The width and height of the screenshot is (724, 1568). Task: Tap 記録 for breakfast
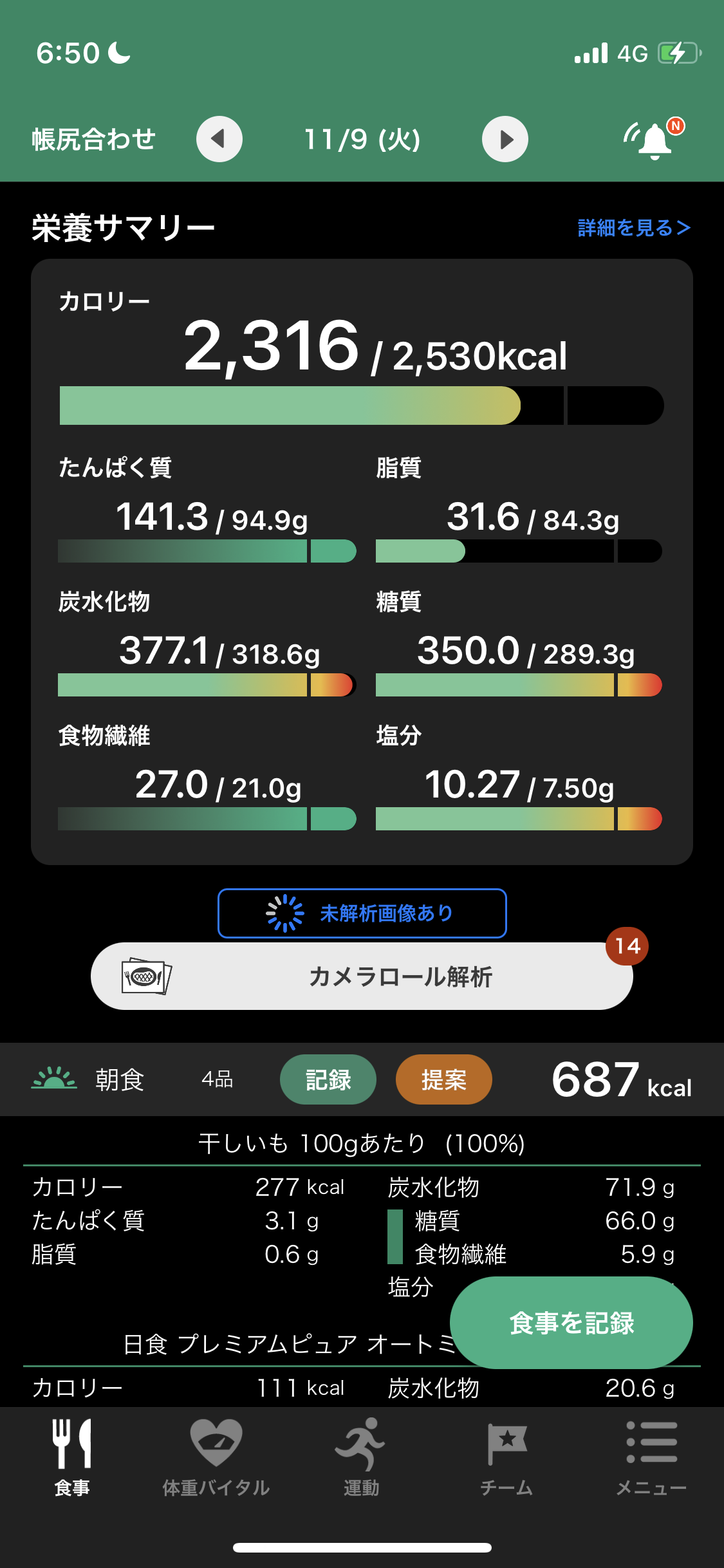(328, 1079)
